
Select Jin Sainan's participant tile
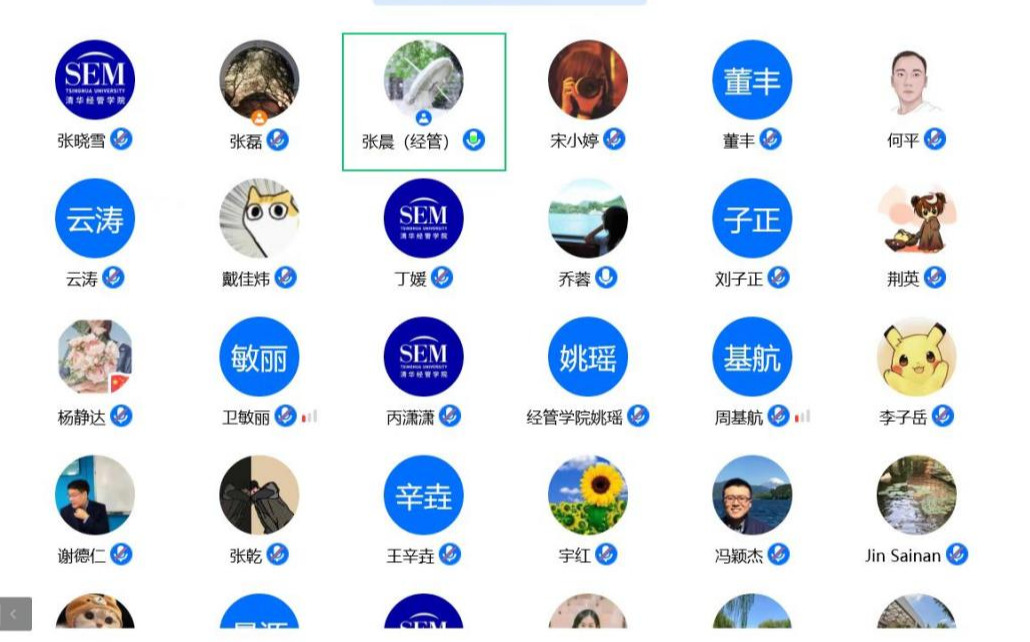pyautogui.click(x=916, y=495)
